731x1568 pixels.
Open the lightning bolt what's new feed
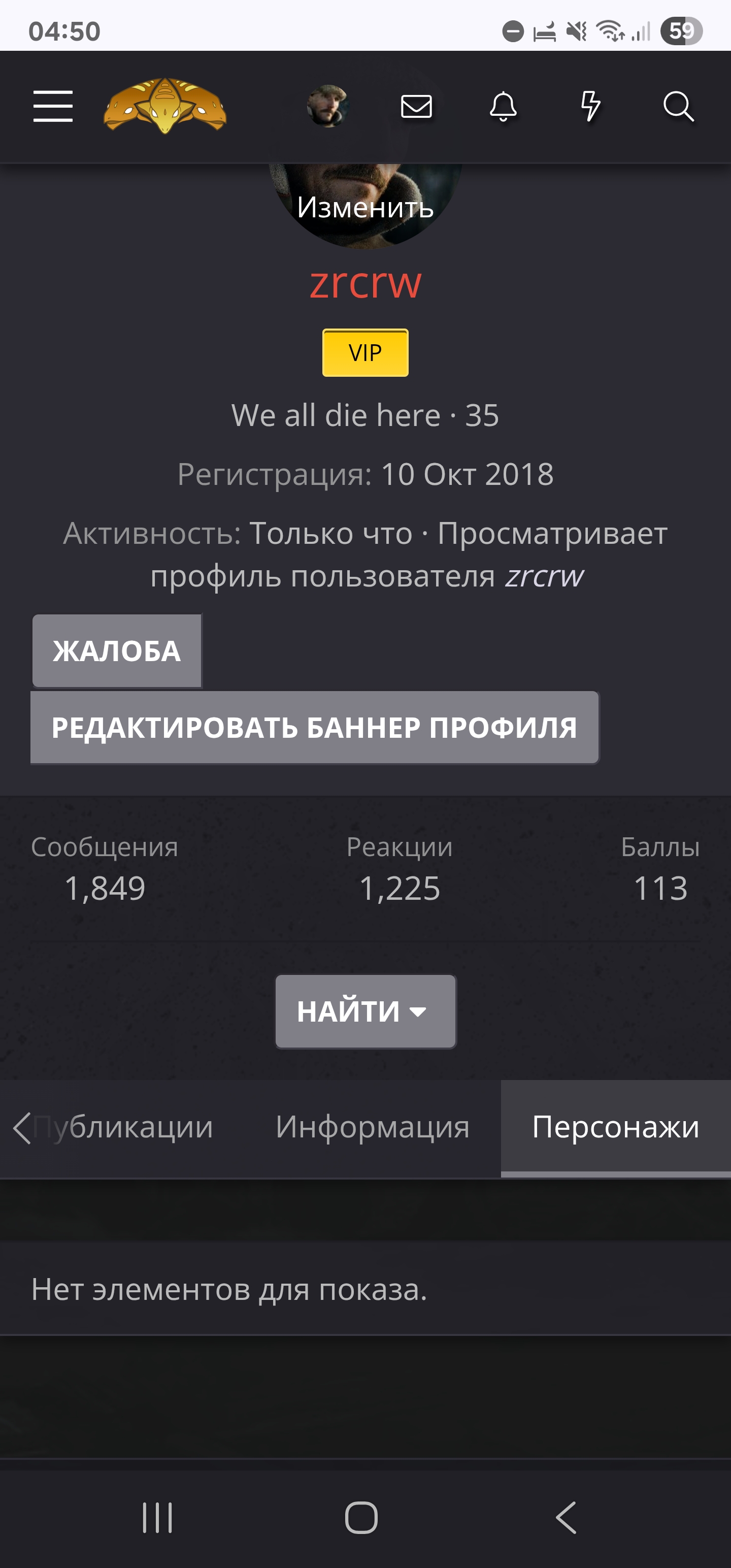tap(590, 107)
